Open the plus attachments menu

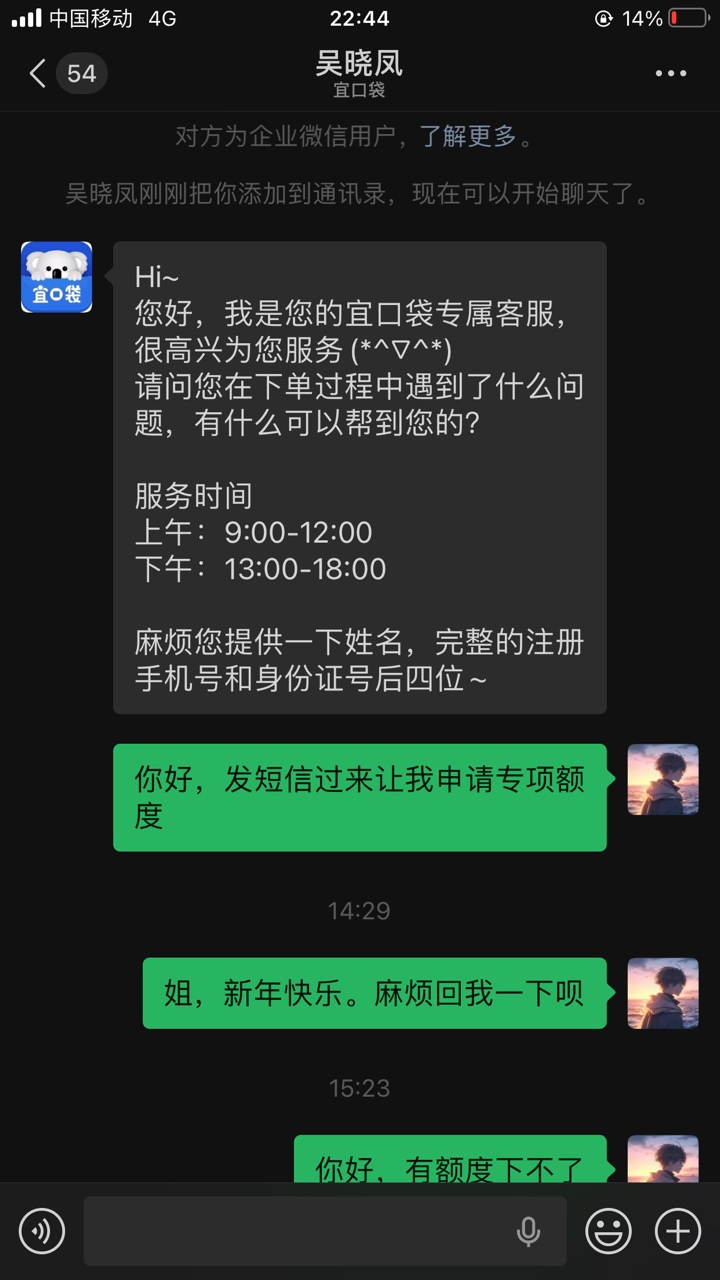point(677,1230)
